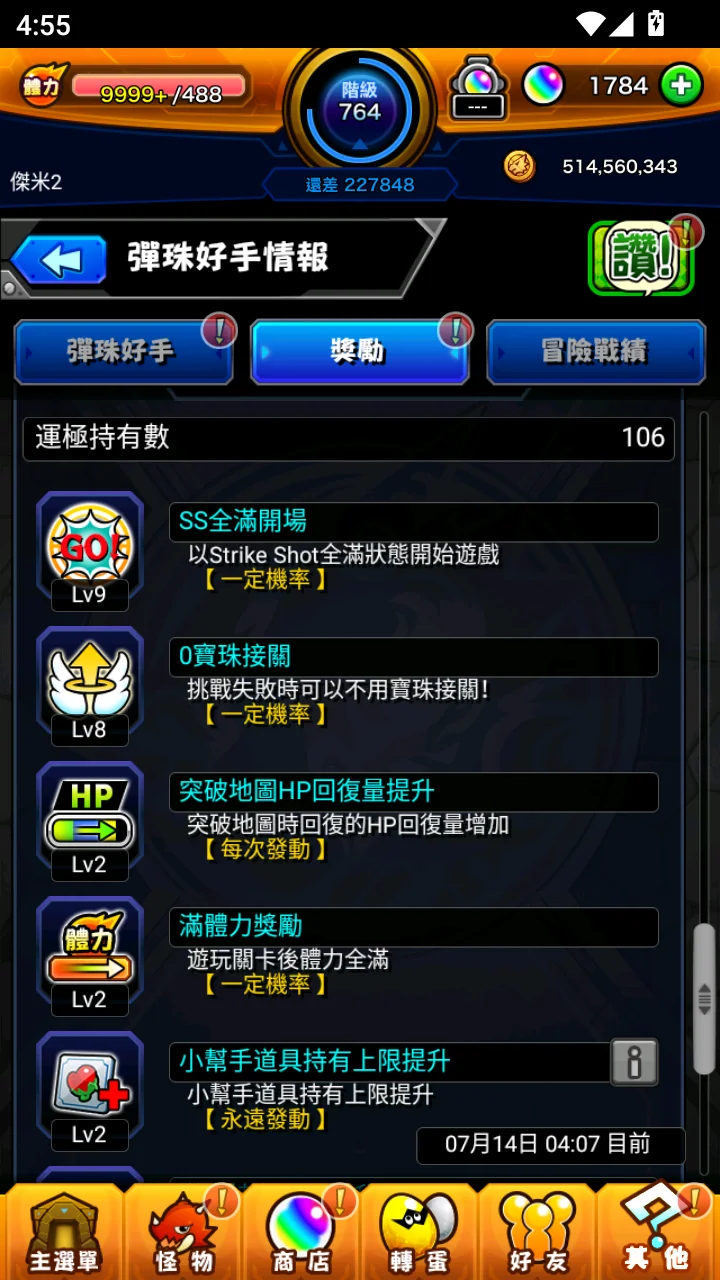Open the 其他 menu
Image resolution: width=720 pixels, height=1280 pixels.
[657, 1232]
